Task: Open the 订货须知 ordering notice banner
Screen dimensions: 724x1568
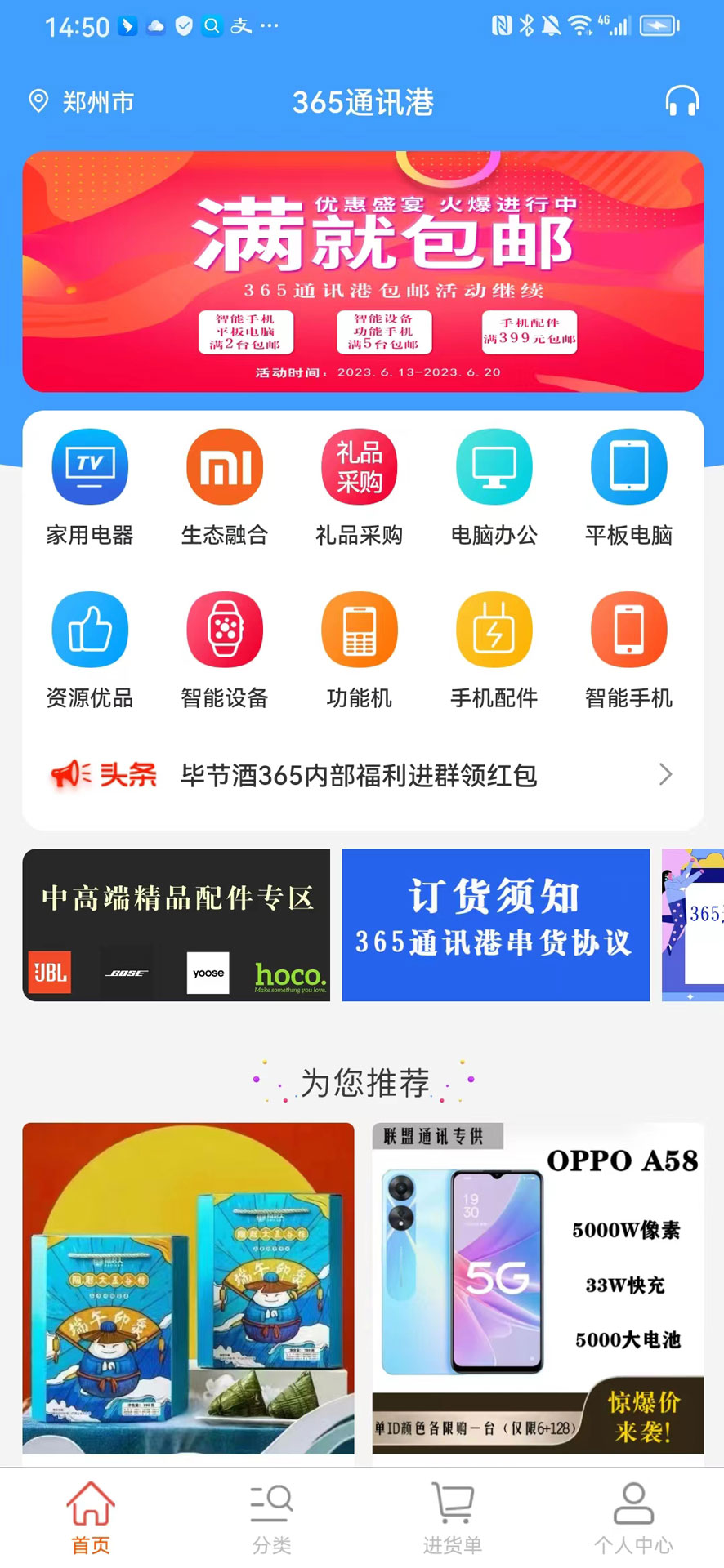Action: [x=495, y=924]
